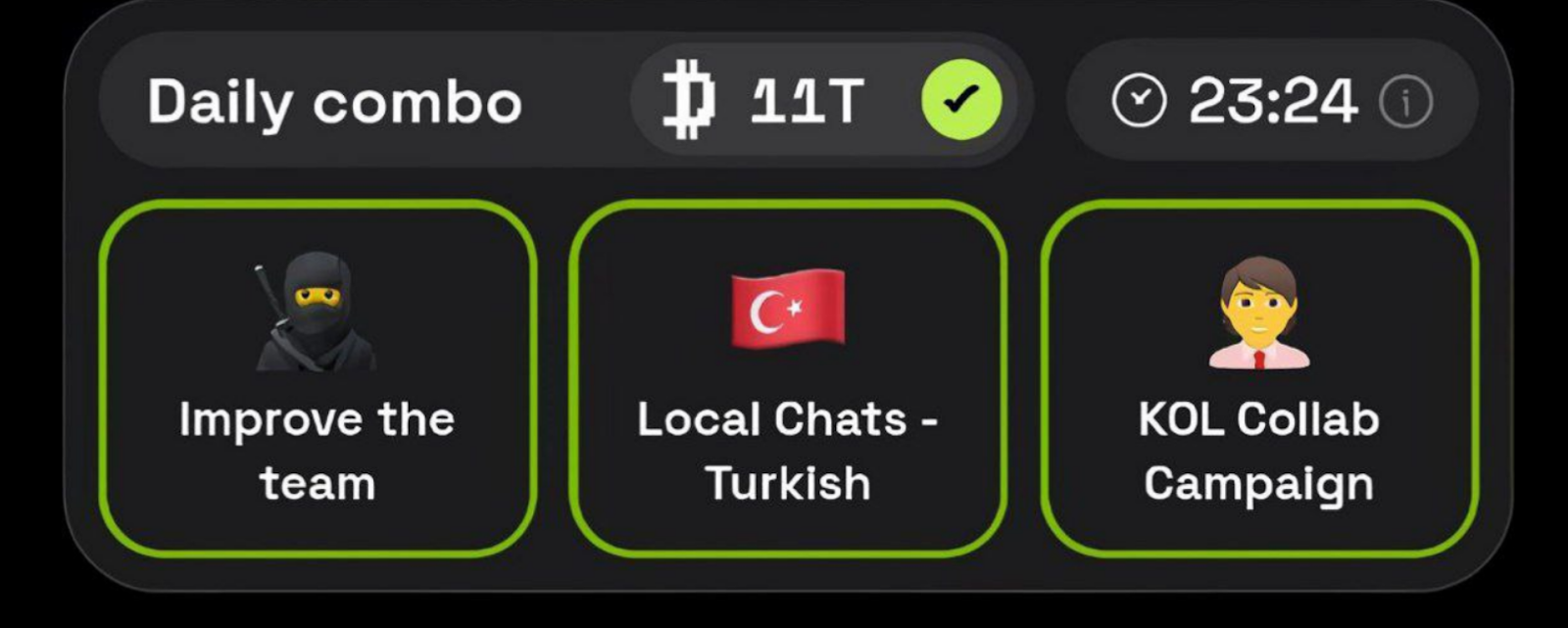Screen dimensions: 1568x628
Task: Tap the KOL Collab Campaign card
Action: [1259, 379]
